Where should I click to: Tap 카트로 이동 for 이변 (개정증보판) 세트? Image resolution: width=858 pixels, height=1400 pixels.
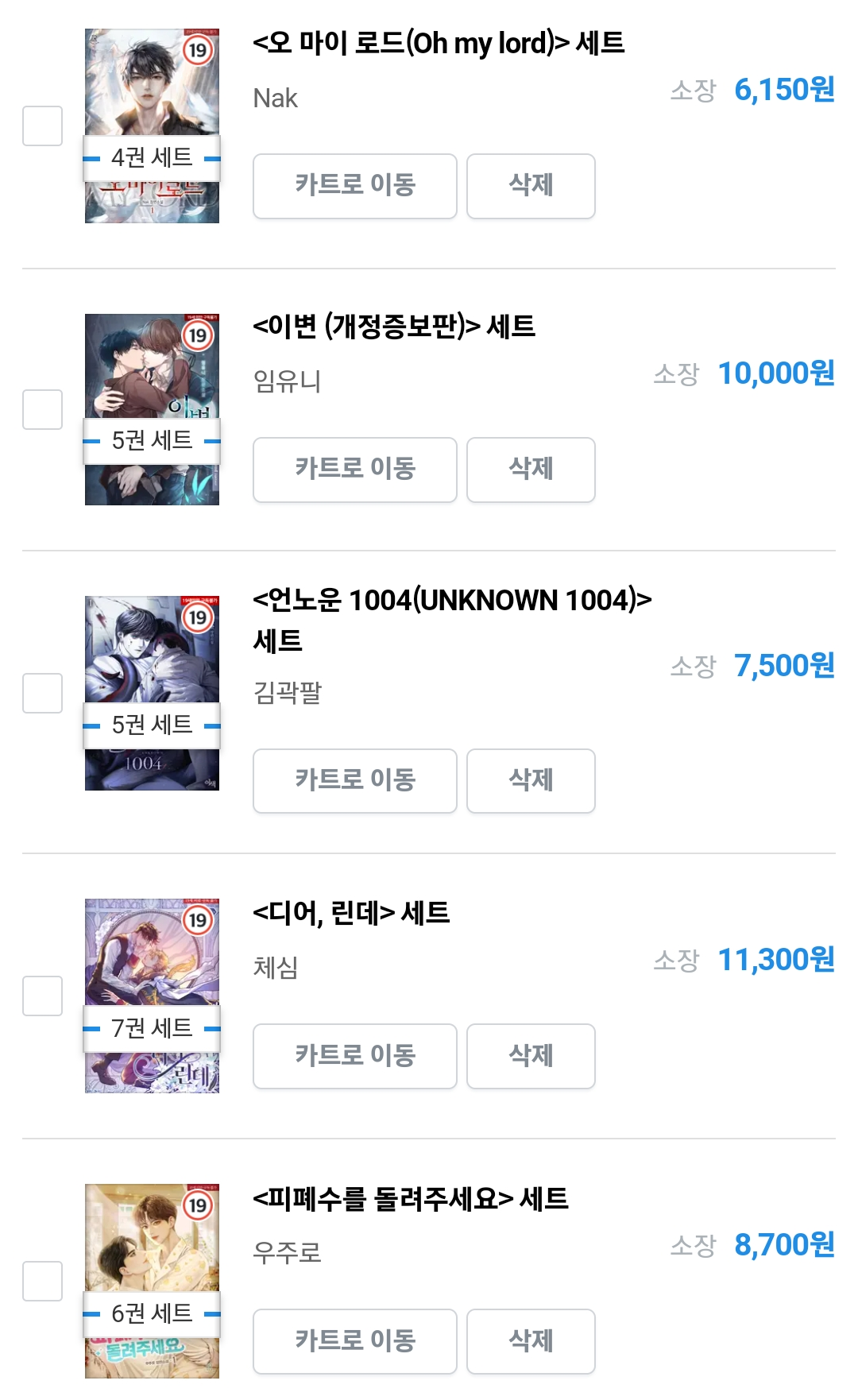tap(355, 470)
